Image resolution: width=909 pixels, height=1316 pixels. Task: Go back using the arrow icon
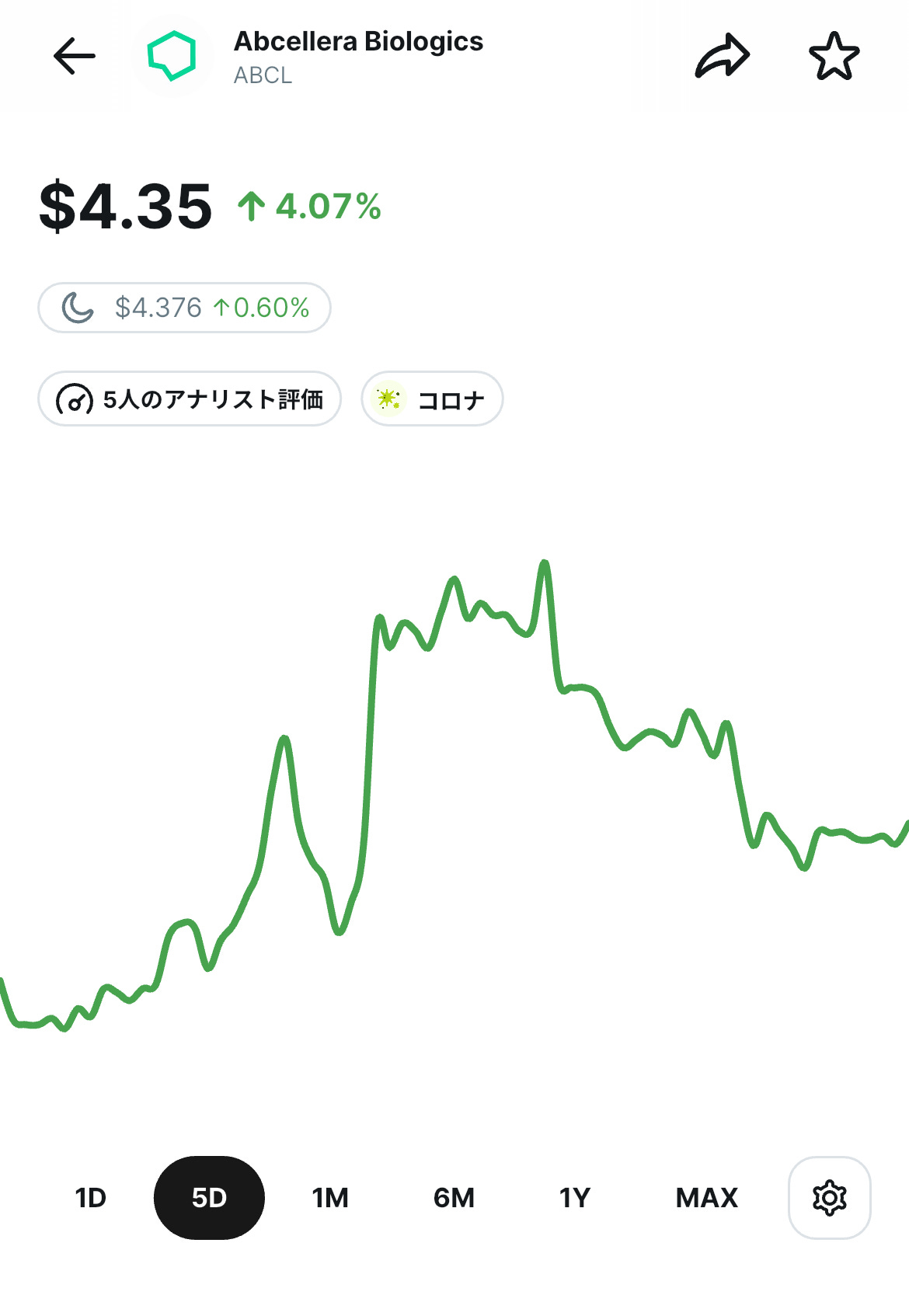75,56
